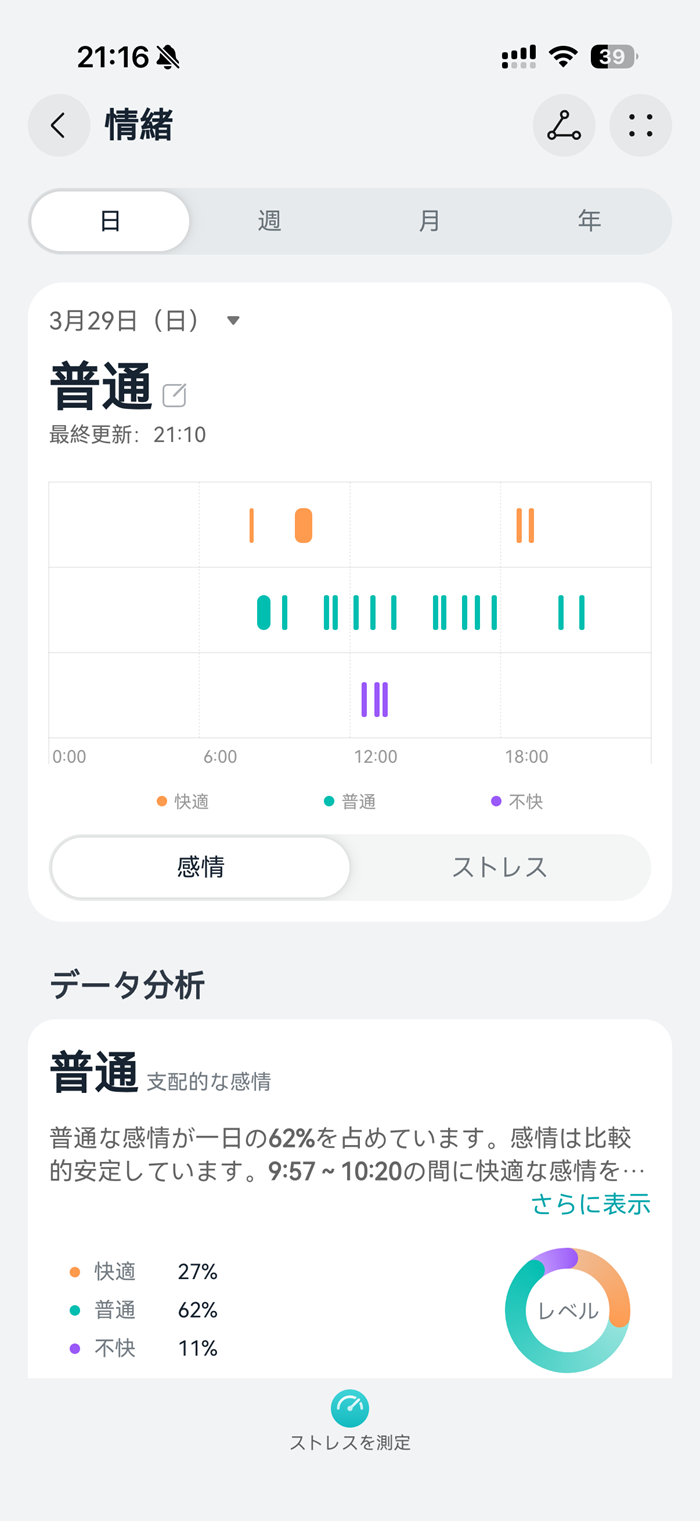Open the 3月29日 date picker dropdown
The width and height of the screenshot is (700, 1521).
233,321
